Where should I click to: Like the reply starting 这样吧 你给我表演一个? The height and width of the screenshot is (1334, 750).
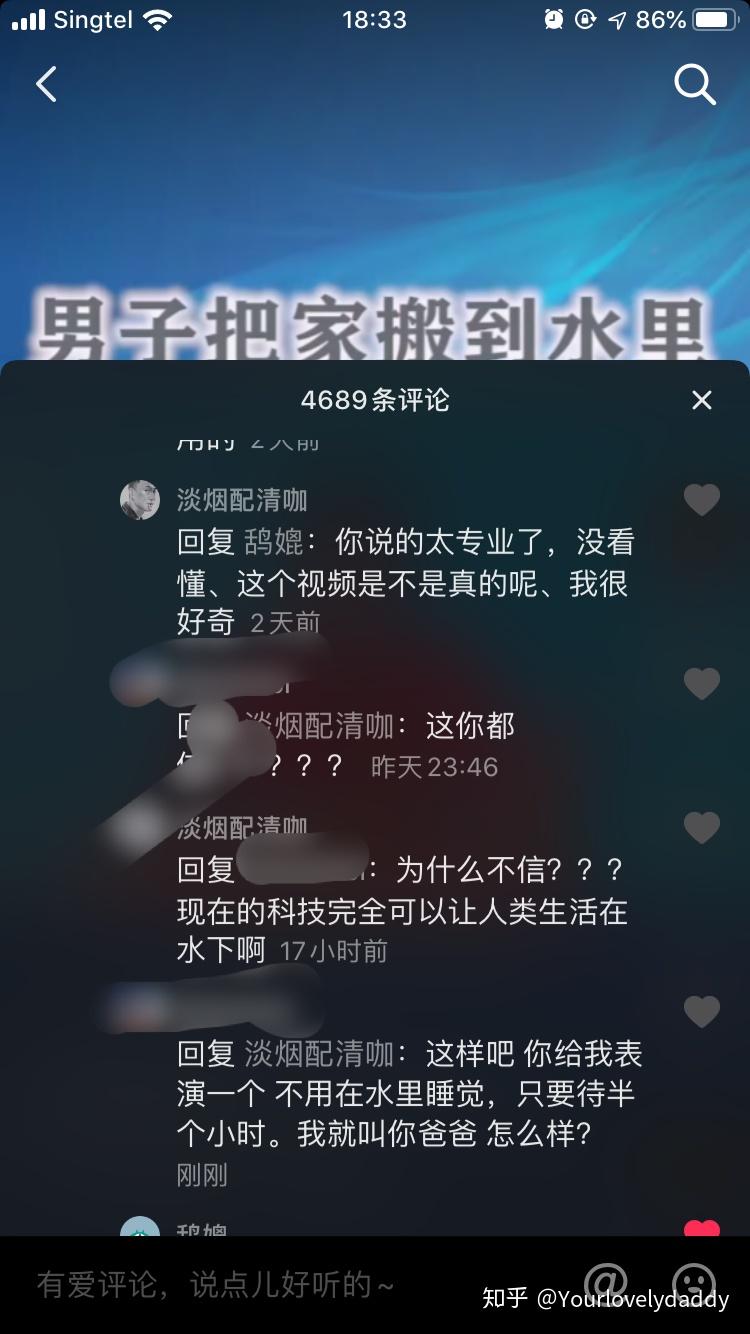701,1011
